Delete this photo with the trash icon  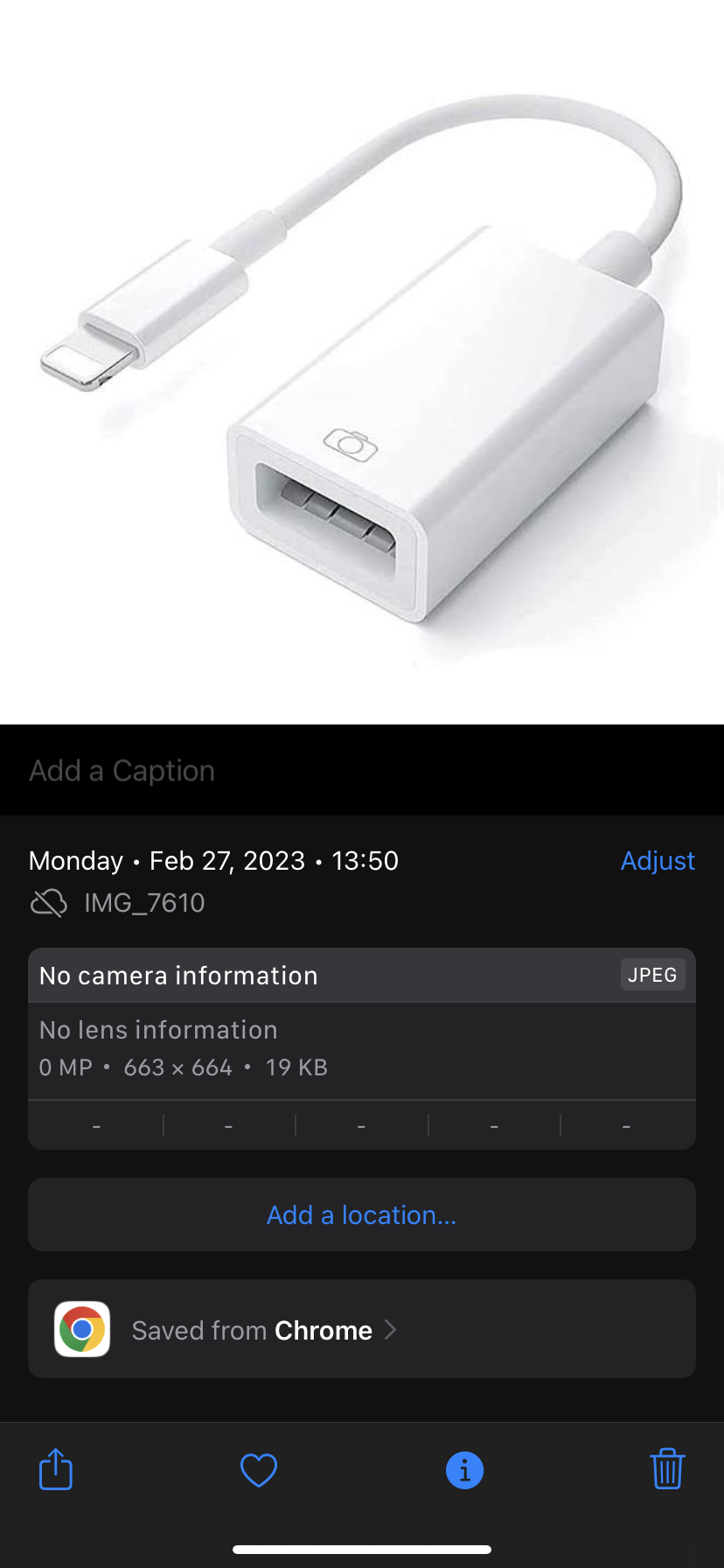(667, 1469)
